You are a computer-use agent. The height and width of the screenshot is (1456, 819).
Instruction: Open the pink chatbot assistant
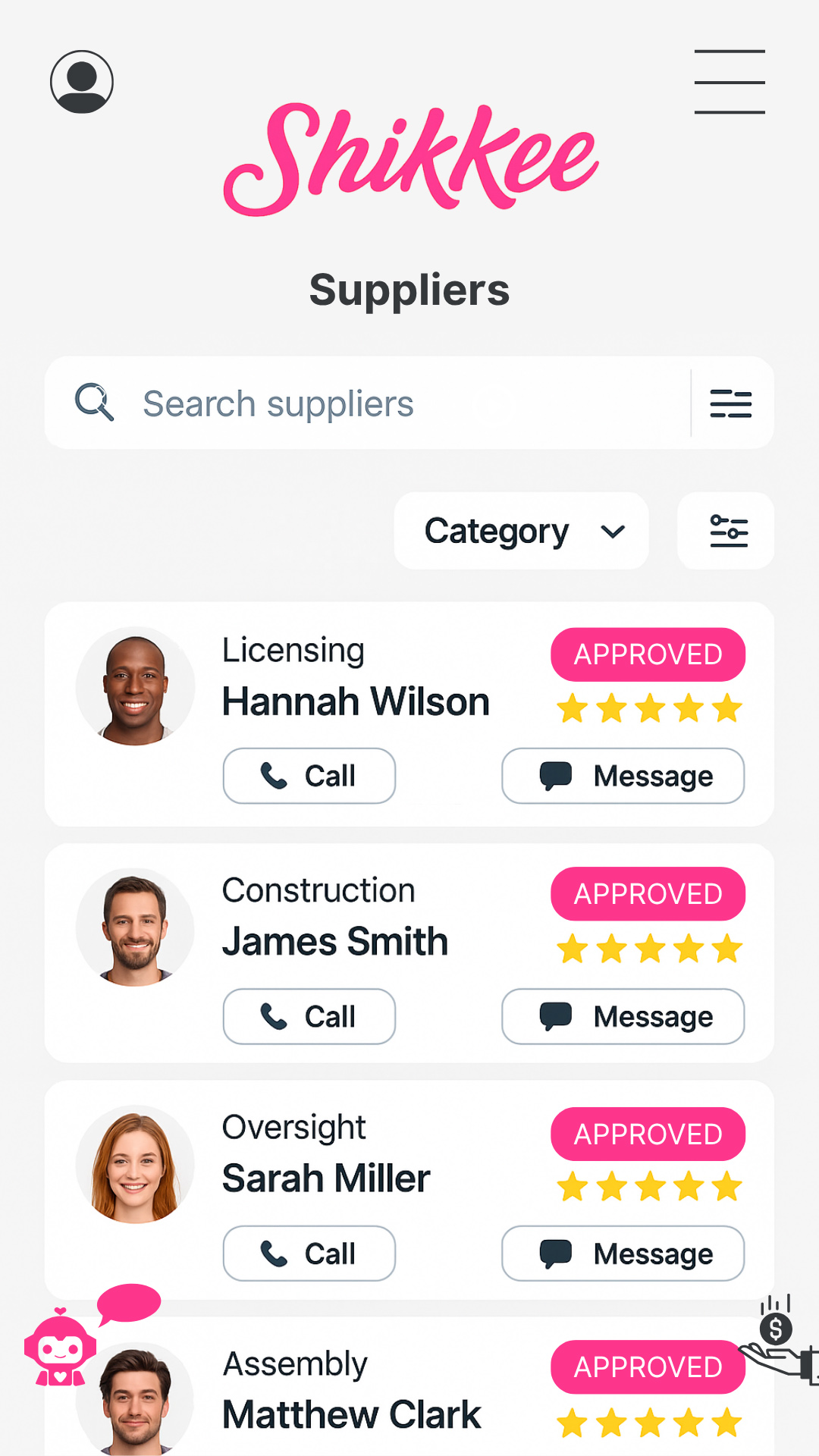point(61,1348)
